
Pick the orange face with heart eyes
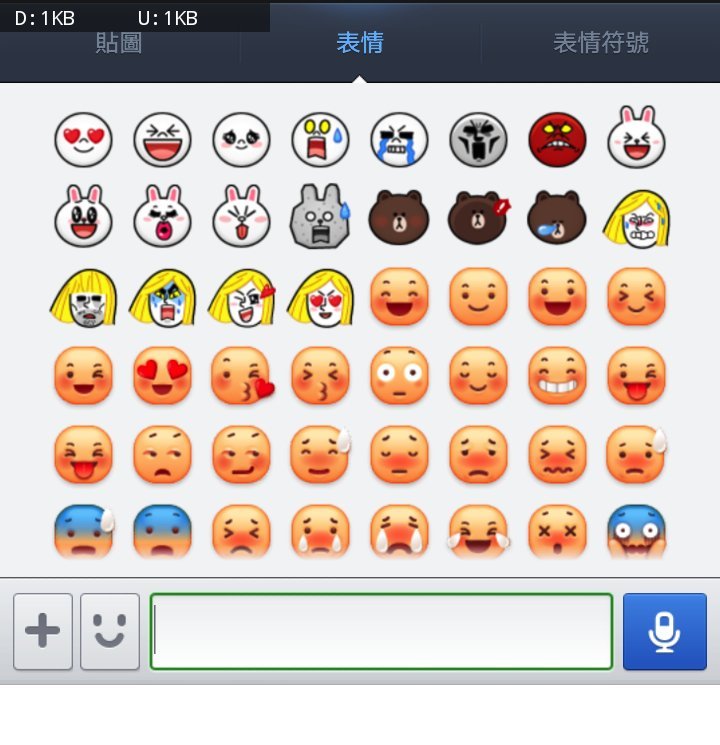point(162,375)
